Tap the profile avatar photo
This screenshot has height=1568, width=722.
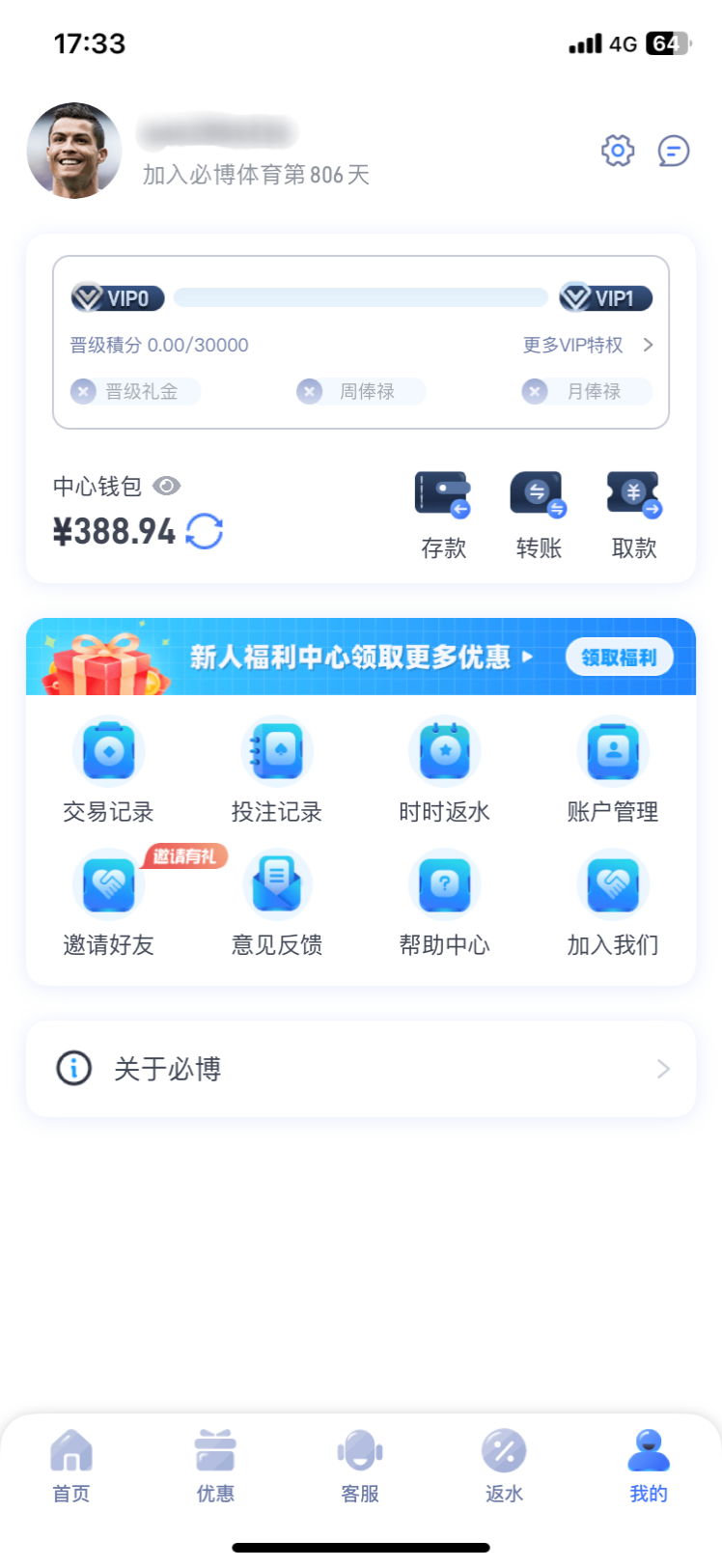pos(74,151)
